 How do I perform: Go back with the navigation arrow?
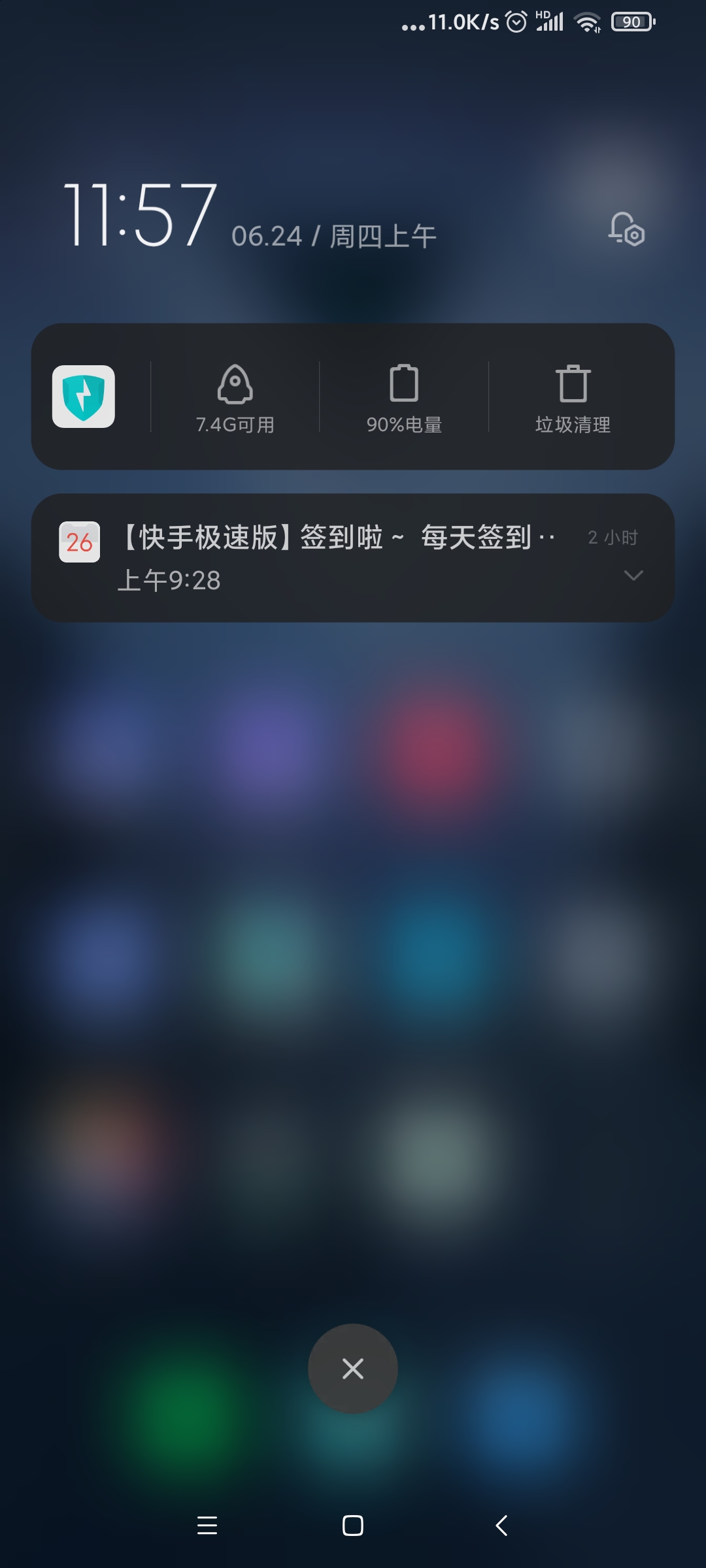(x=501, y=1526)
